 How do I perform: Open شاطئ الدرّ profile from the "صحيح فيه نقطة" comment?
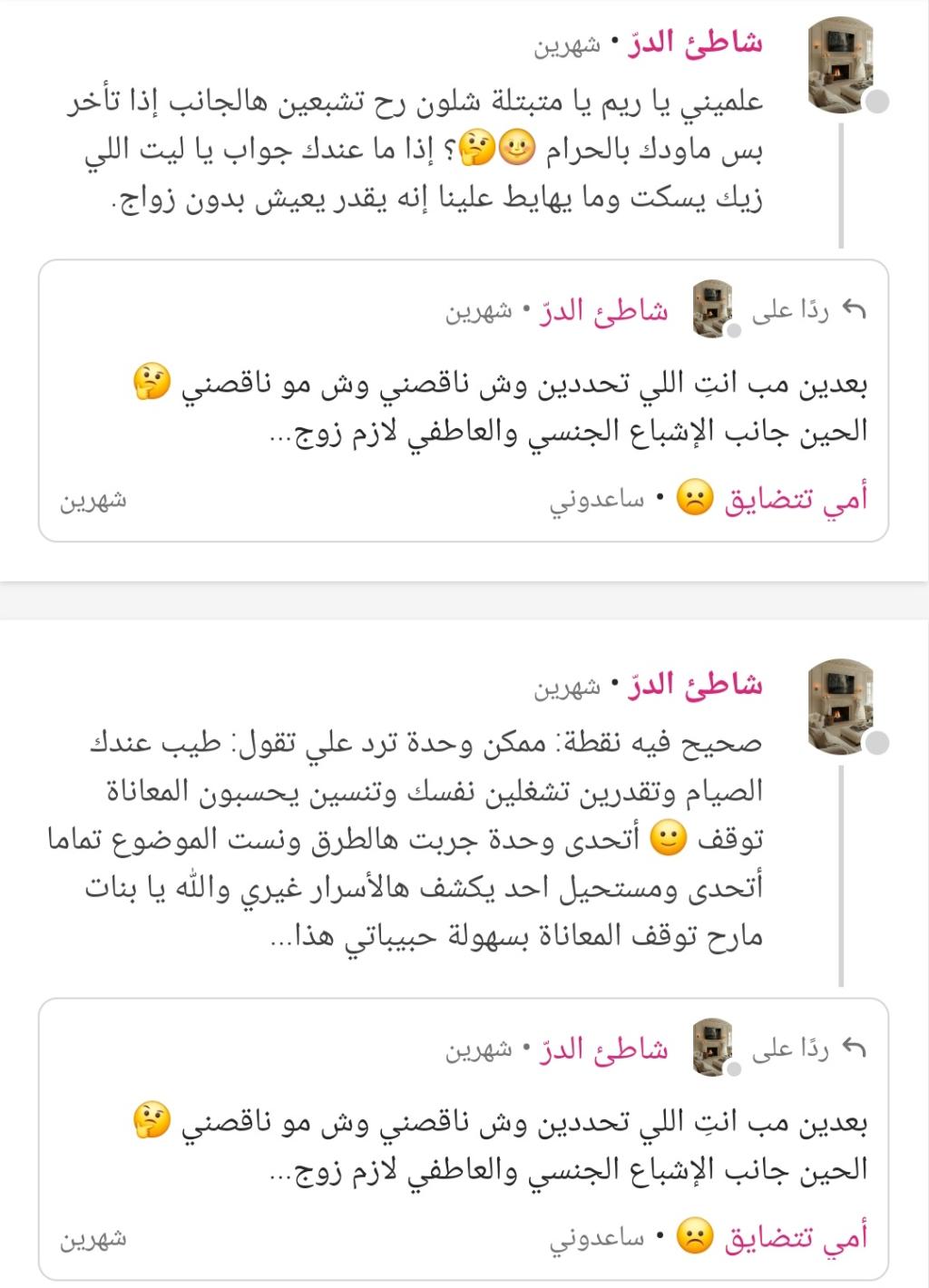[x=695, y=685]
